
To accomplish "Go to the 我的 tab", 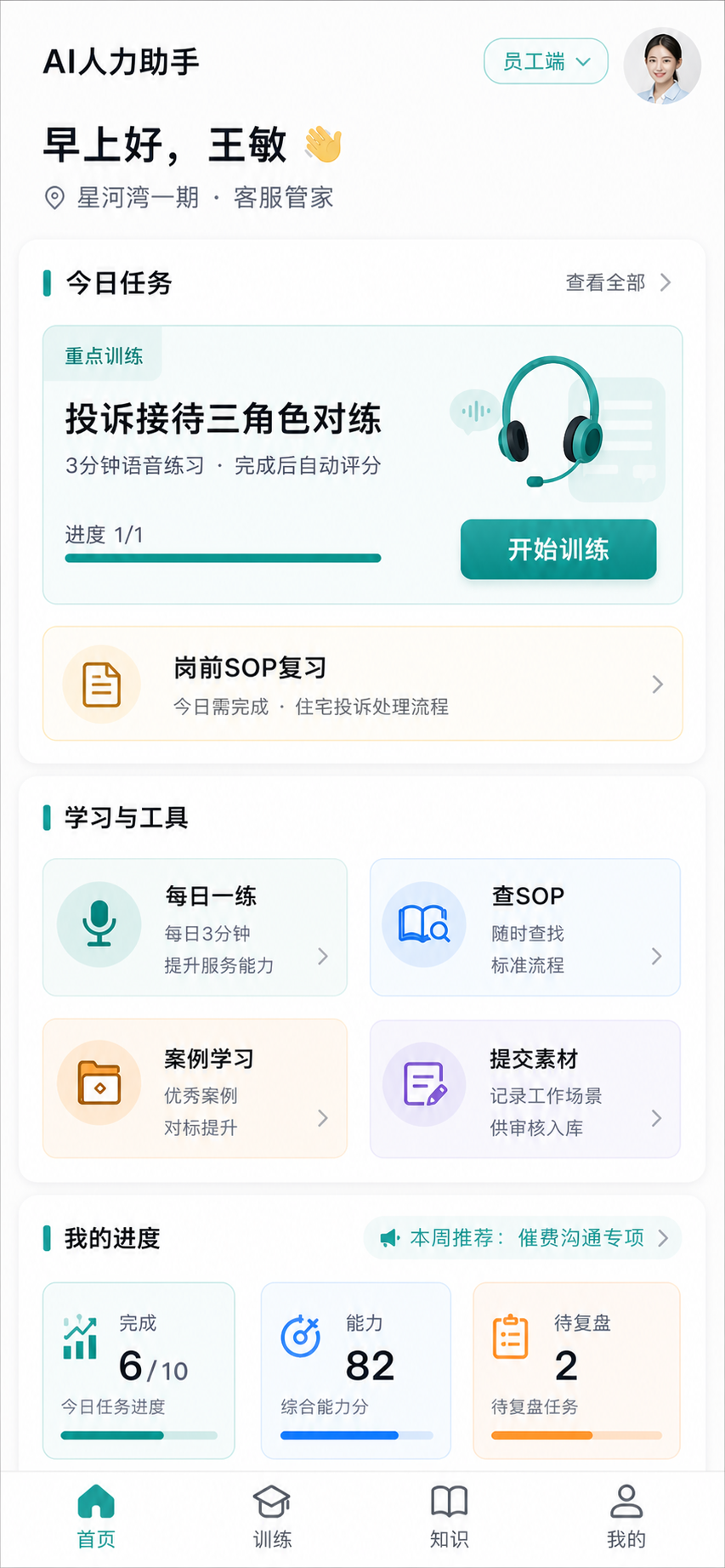I will coord(626,1517).
